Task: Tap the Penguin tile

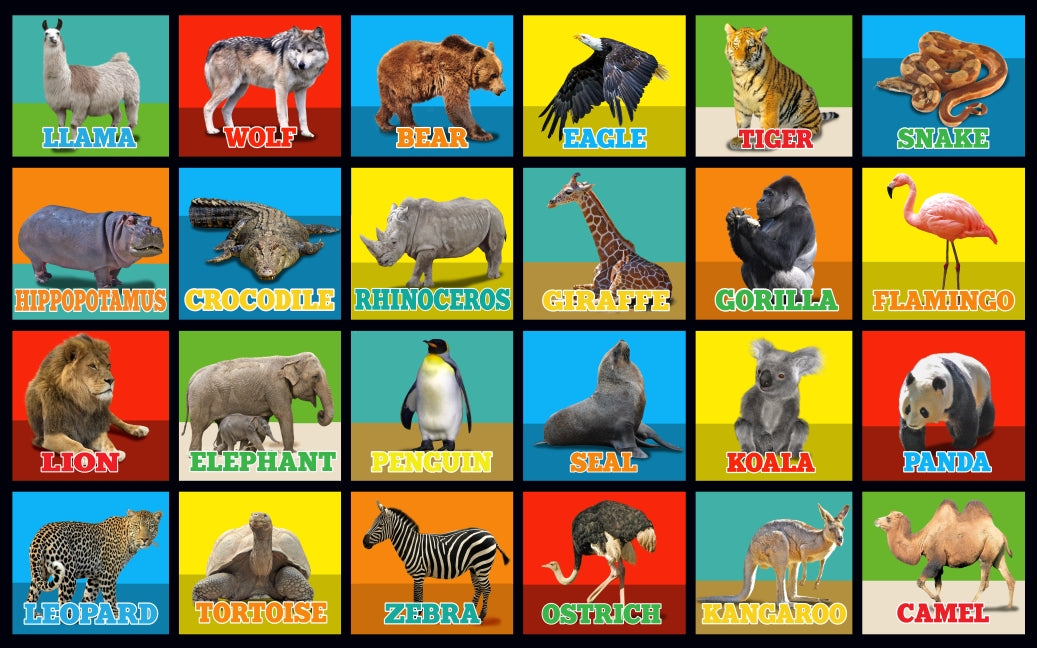Action: point(432,405)
